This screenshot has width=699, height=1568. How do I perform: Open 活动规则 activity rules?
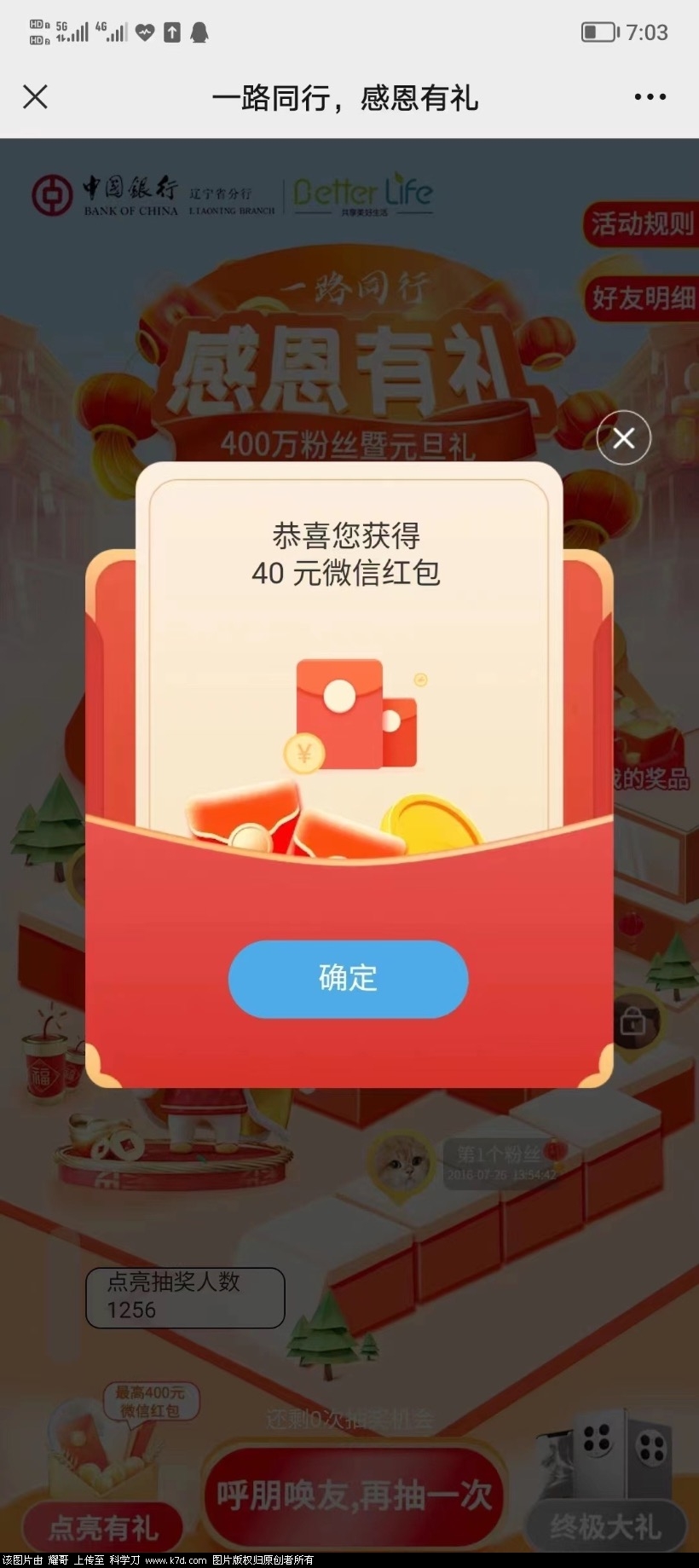(641, 224)
